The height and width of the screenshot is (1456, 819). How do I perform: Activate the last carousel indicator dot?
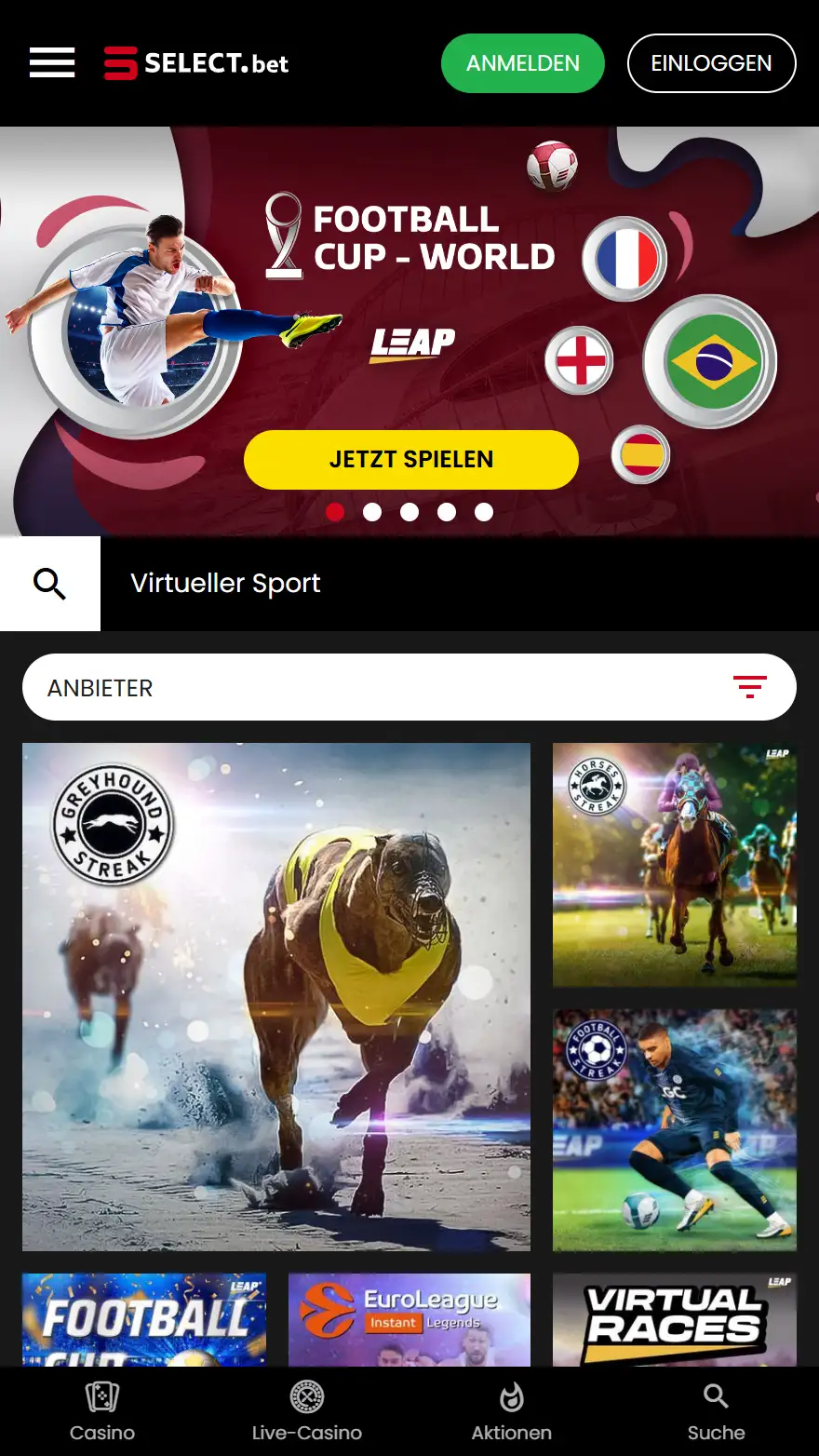[484, 511]
